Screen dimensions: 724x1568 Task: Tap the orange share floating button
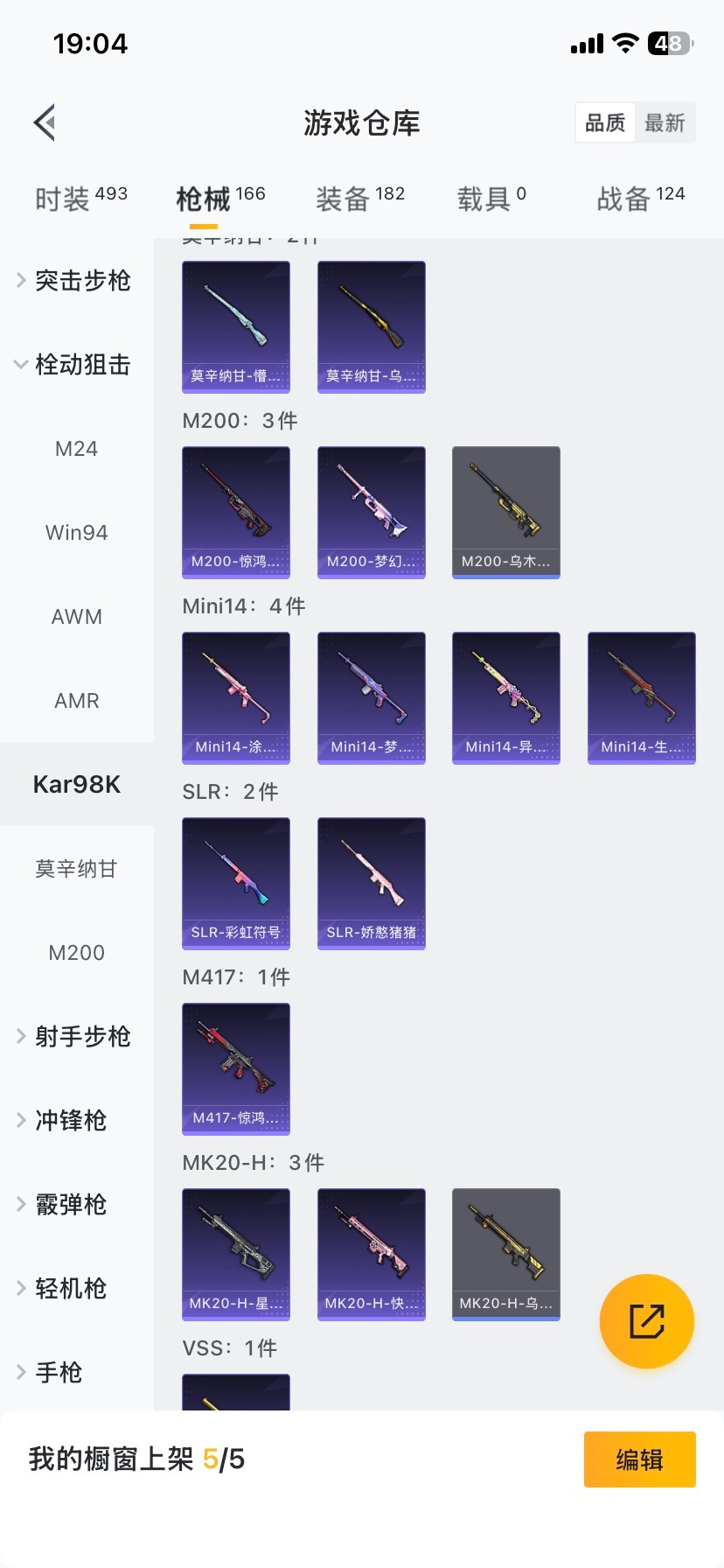click(x=647, y=1321)
